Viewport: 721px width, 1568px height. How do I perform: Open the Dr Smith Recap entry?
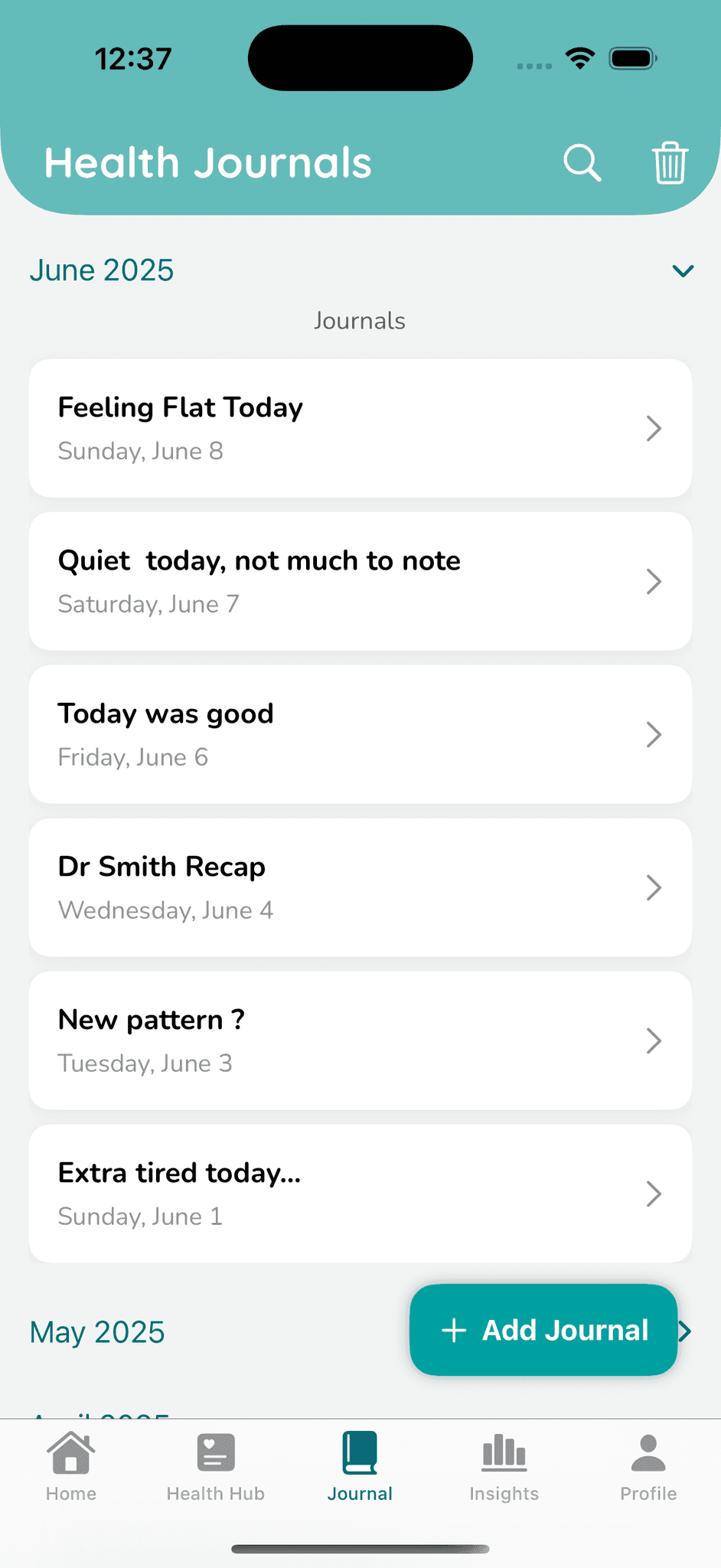(x=360, y=887)
